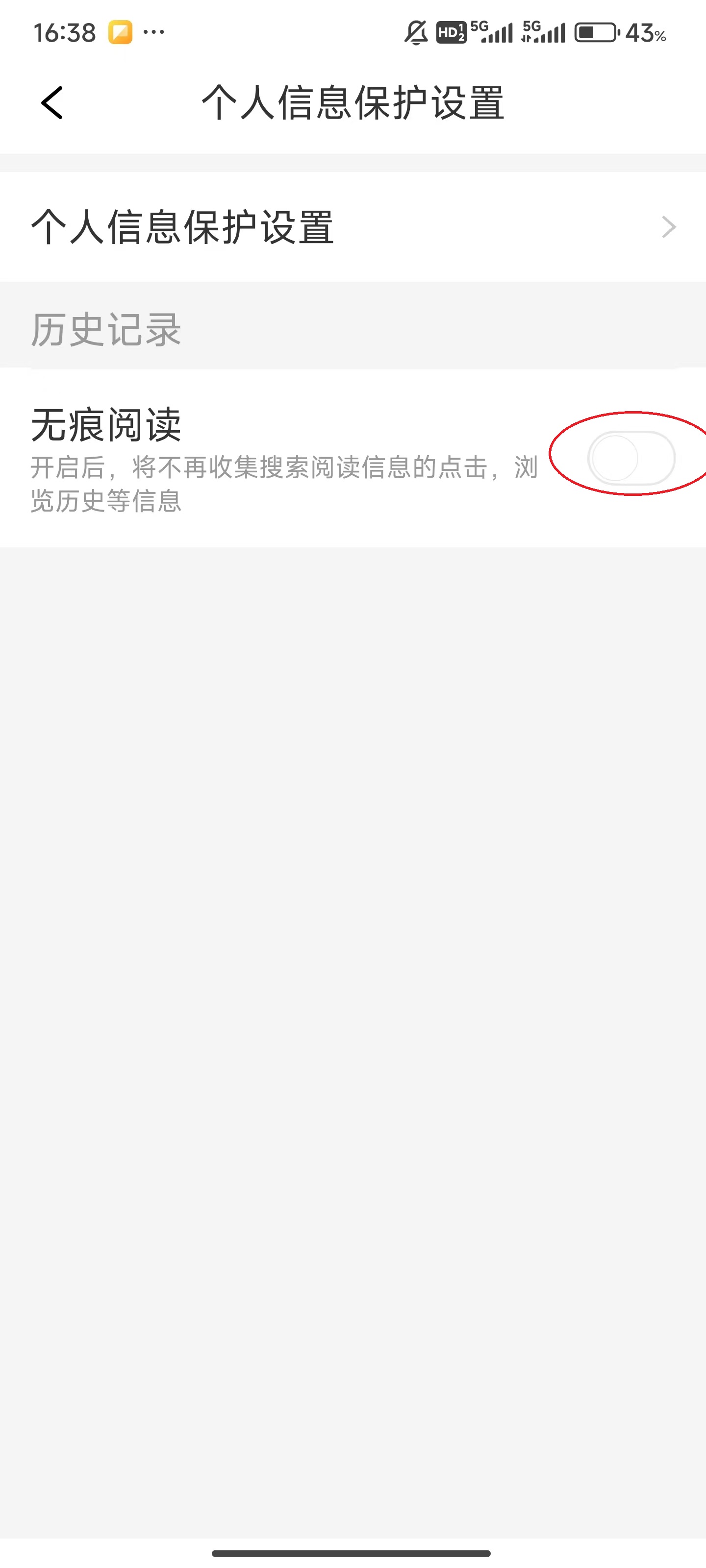
Task: Tap the yellow notes icon in status bar
Action: (122, 33)
